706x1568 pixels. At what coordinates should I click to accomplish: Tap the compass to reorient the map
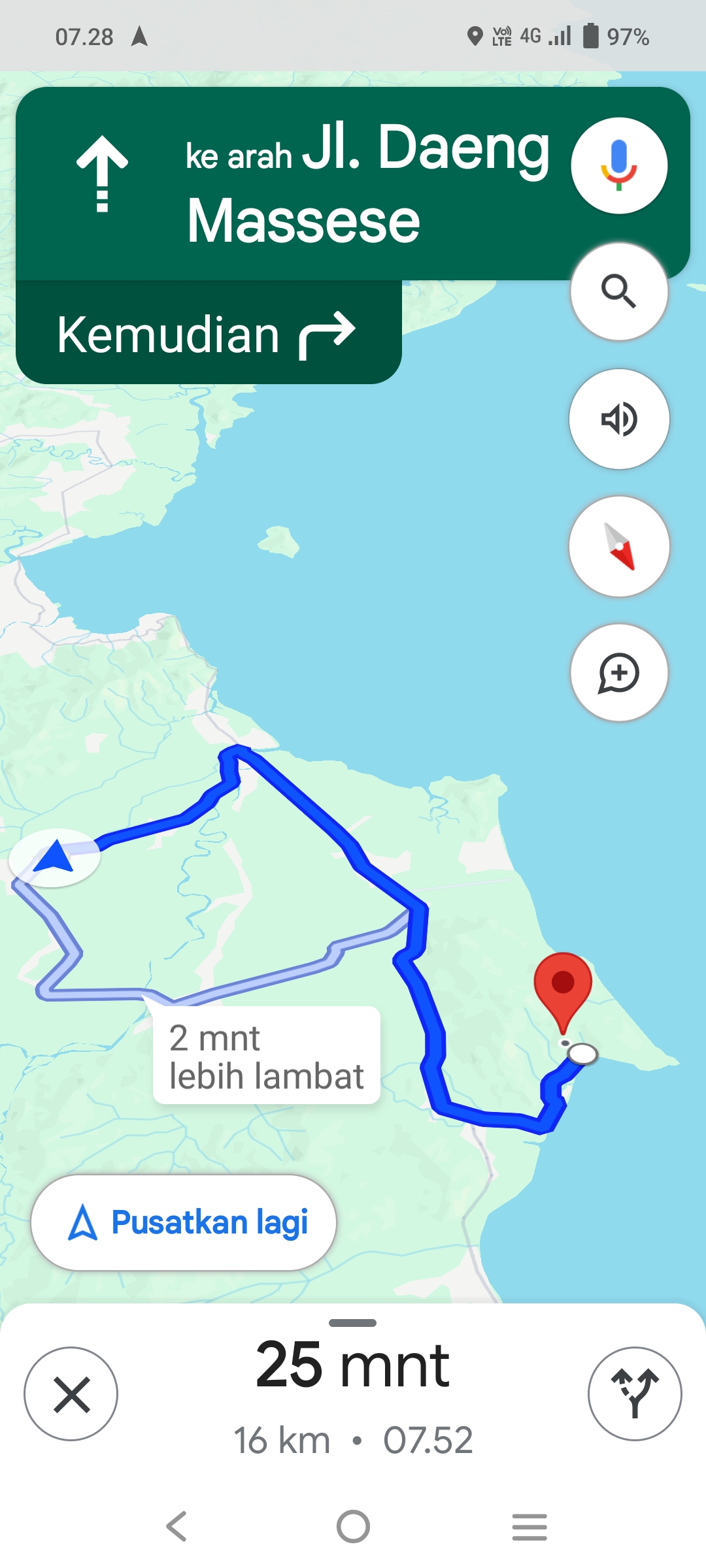[x=619, y=546]
